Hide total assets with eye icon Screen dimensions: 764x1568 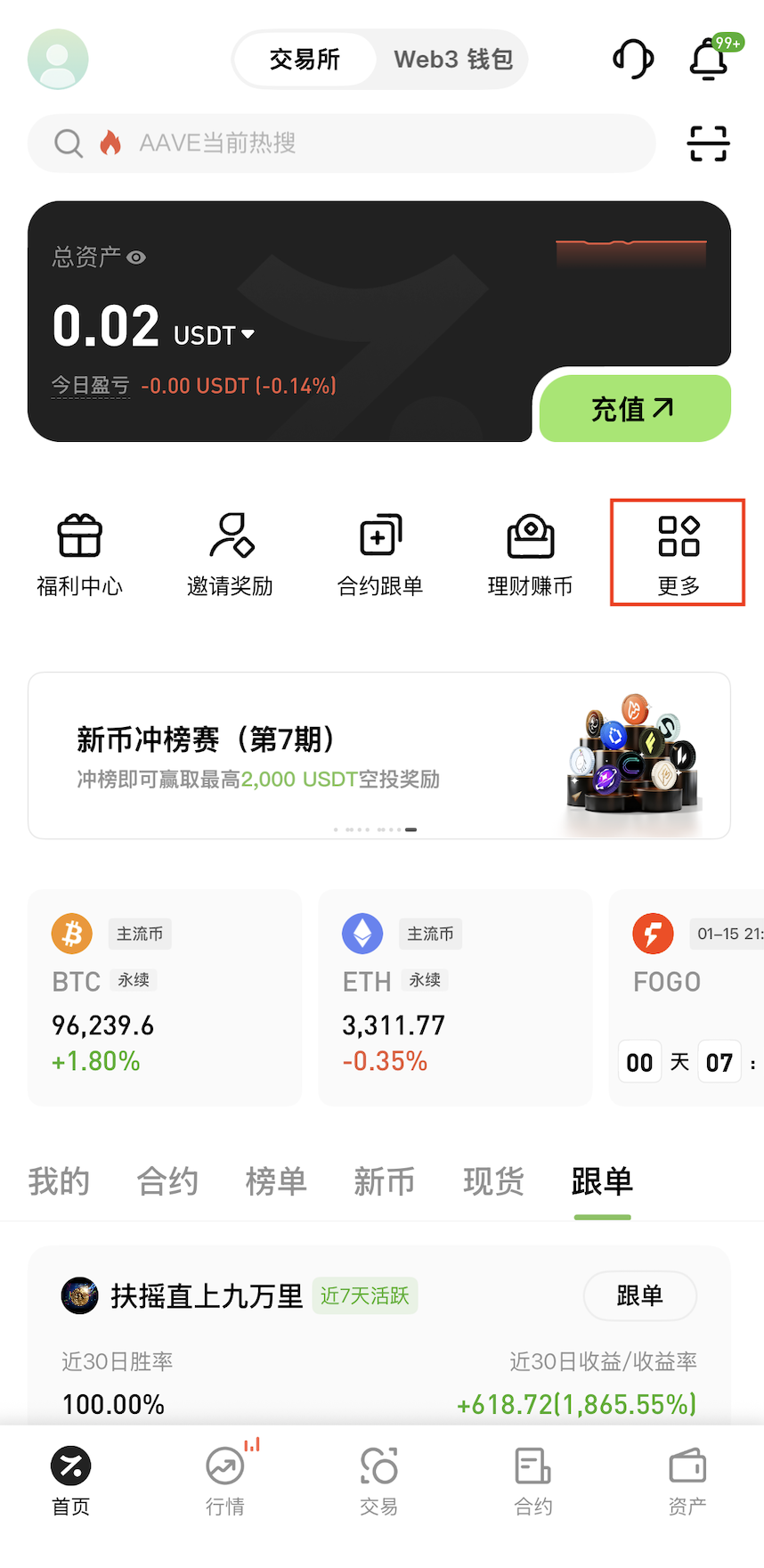[136, 257]
